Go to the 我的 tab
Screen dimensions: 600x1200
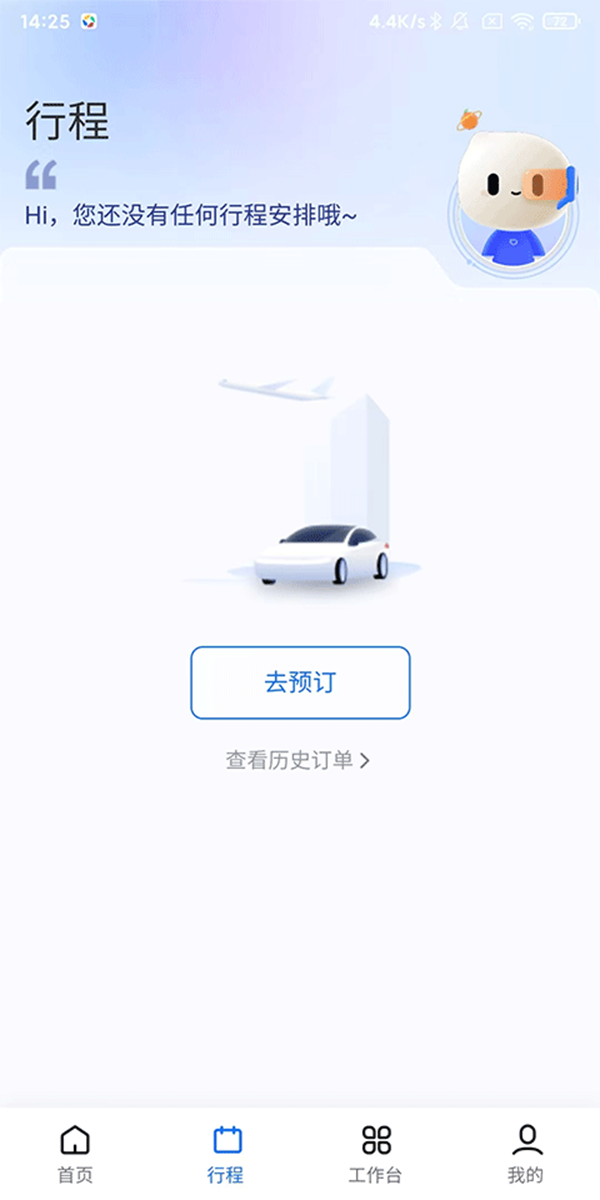click(525, 1153)
